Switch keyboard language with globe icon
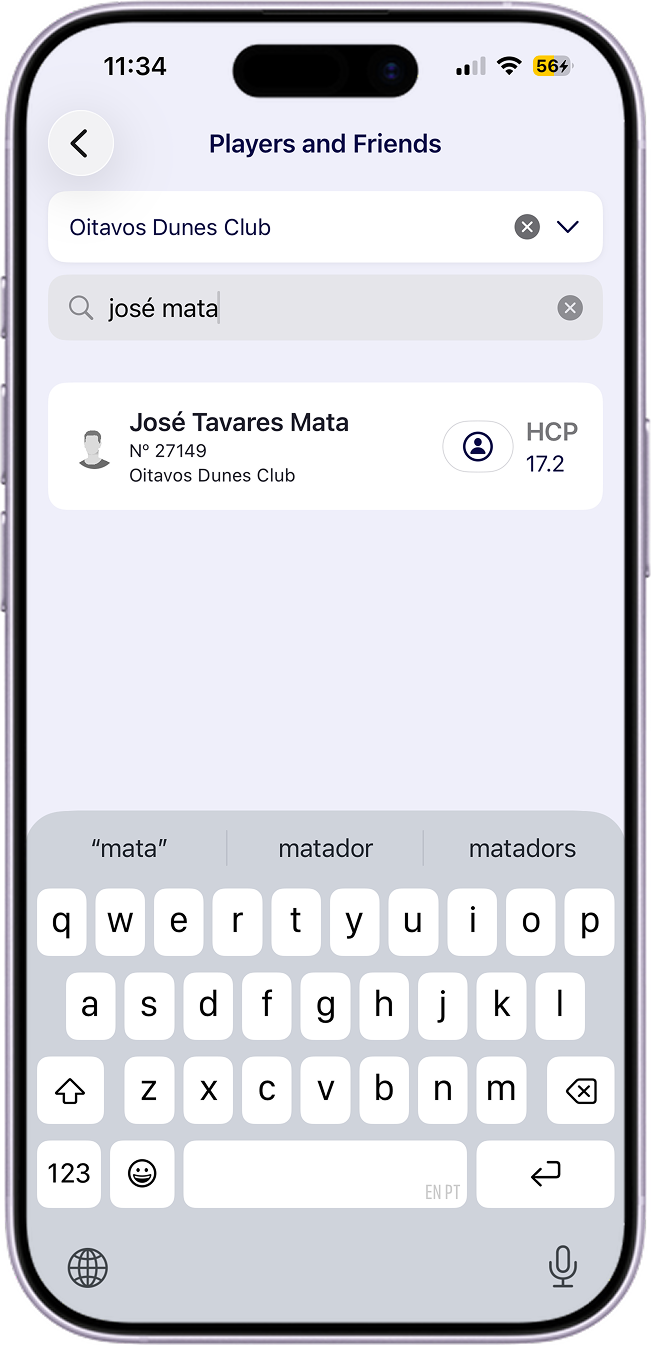The width and height of the screenshot is (651, 1345). tap(88, 1268)
